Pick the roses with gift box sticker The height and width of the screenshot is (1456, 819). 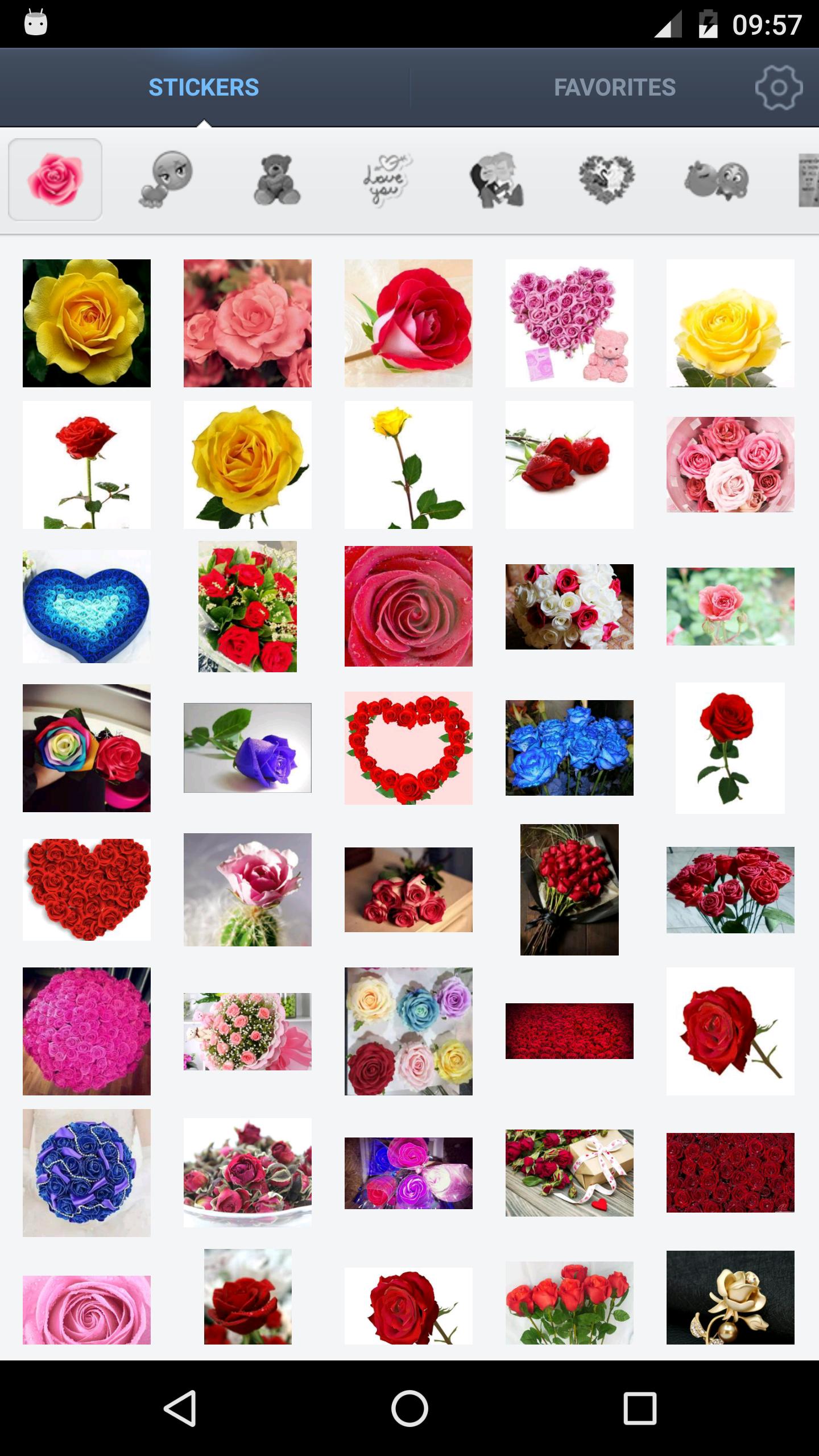569,1173
